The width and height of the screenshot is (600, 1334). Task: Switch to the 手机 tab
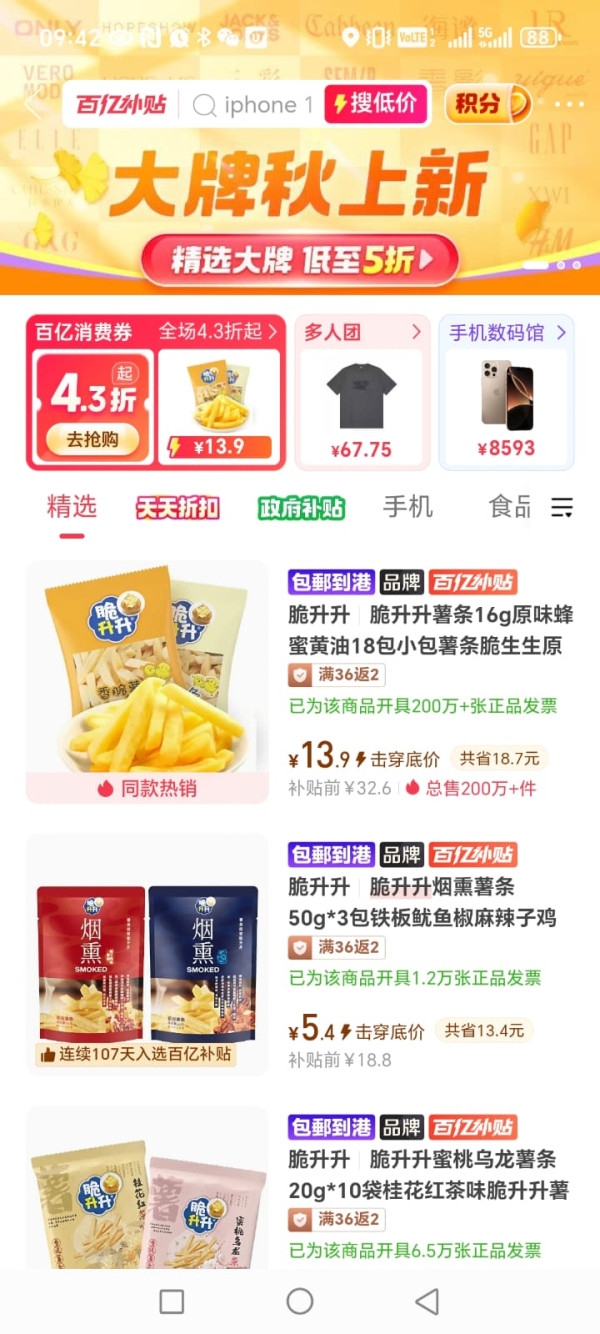pos(408,507)
